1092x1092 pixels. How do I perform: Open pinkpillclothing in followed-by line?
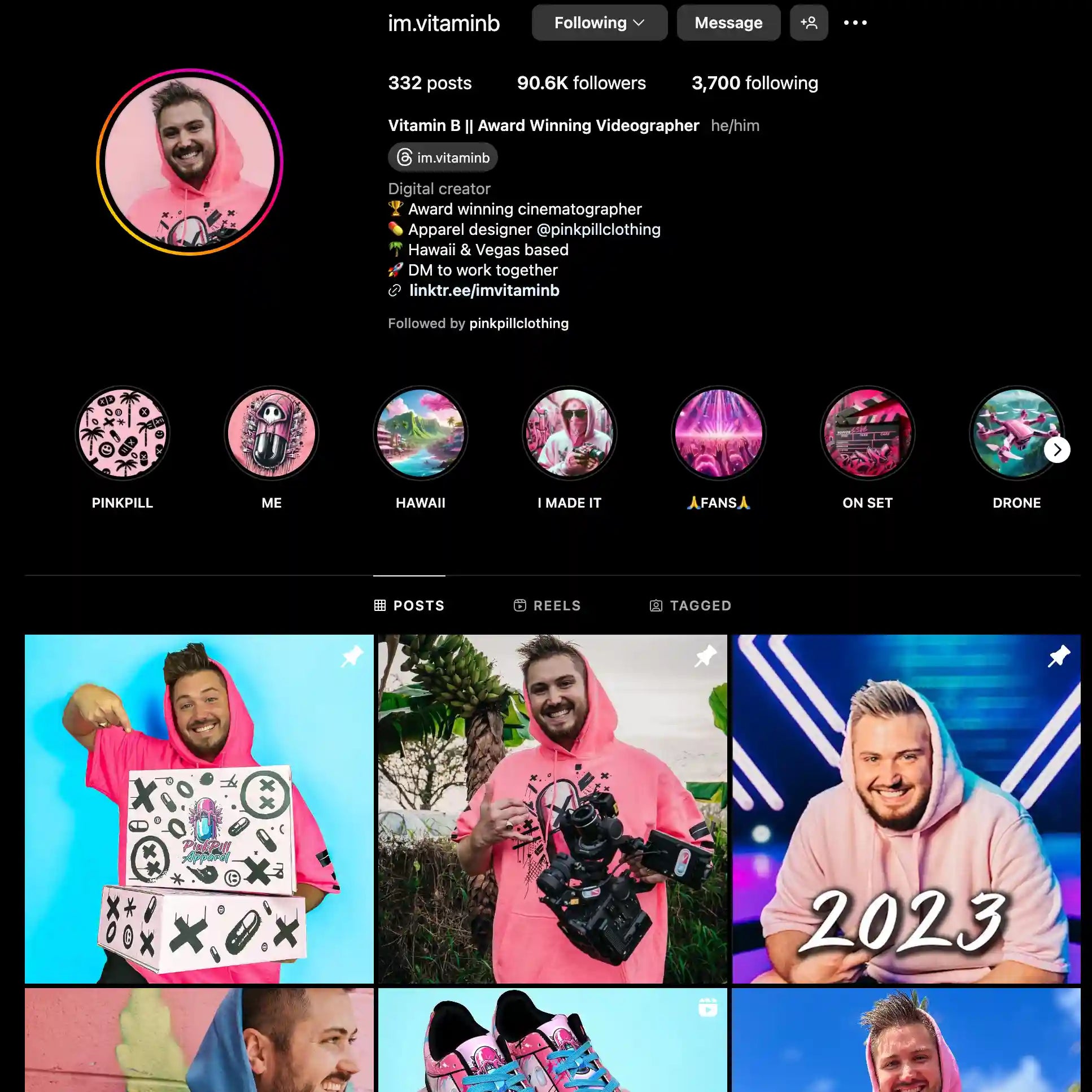[518, 324]
